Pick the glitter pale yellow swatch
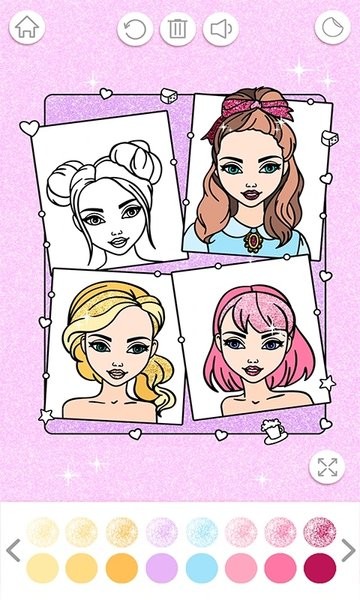Viewport: 360px width, 600px height. click(x=42, y=532)
